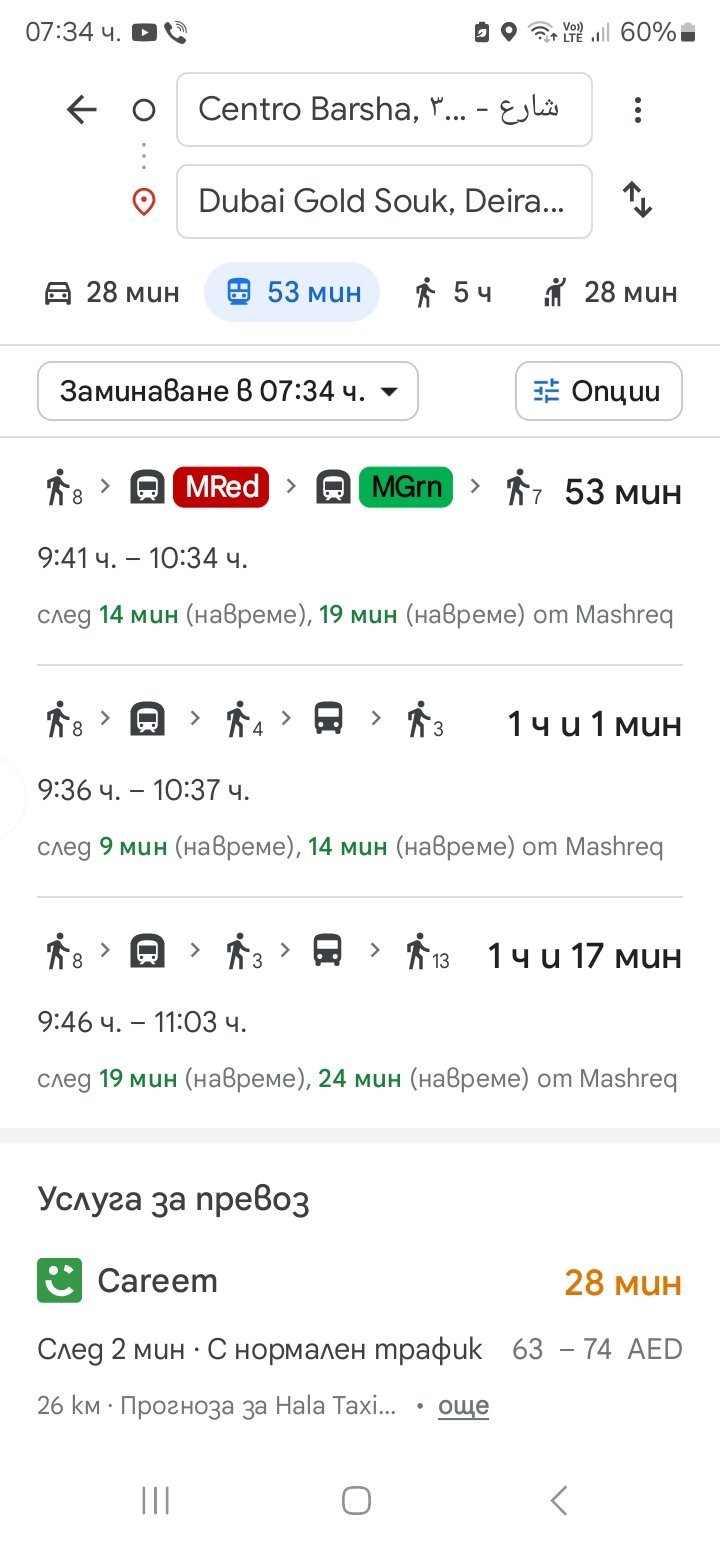The image size is (720, 1544).
Task: Open the departure time dropdown 'Заминаване в 07:34 ч.'
Action: pyautogui.click(x=228, y=391)
